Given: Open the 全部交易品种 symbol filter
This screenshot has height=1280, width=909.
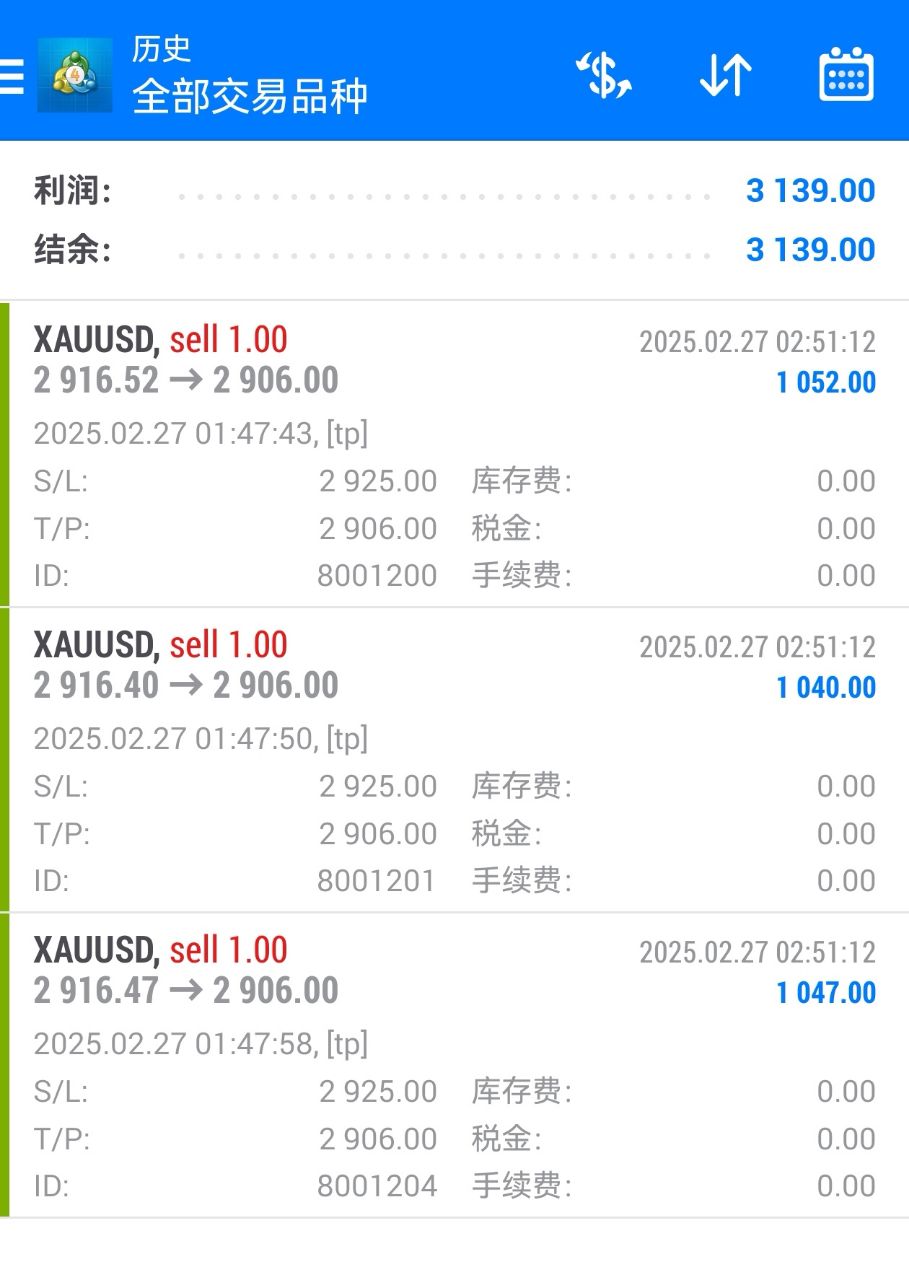Looking at the screenshot, I should click(x=250, y=98).
